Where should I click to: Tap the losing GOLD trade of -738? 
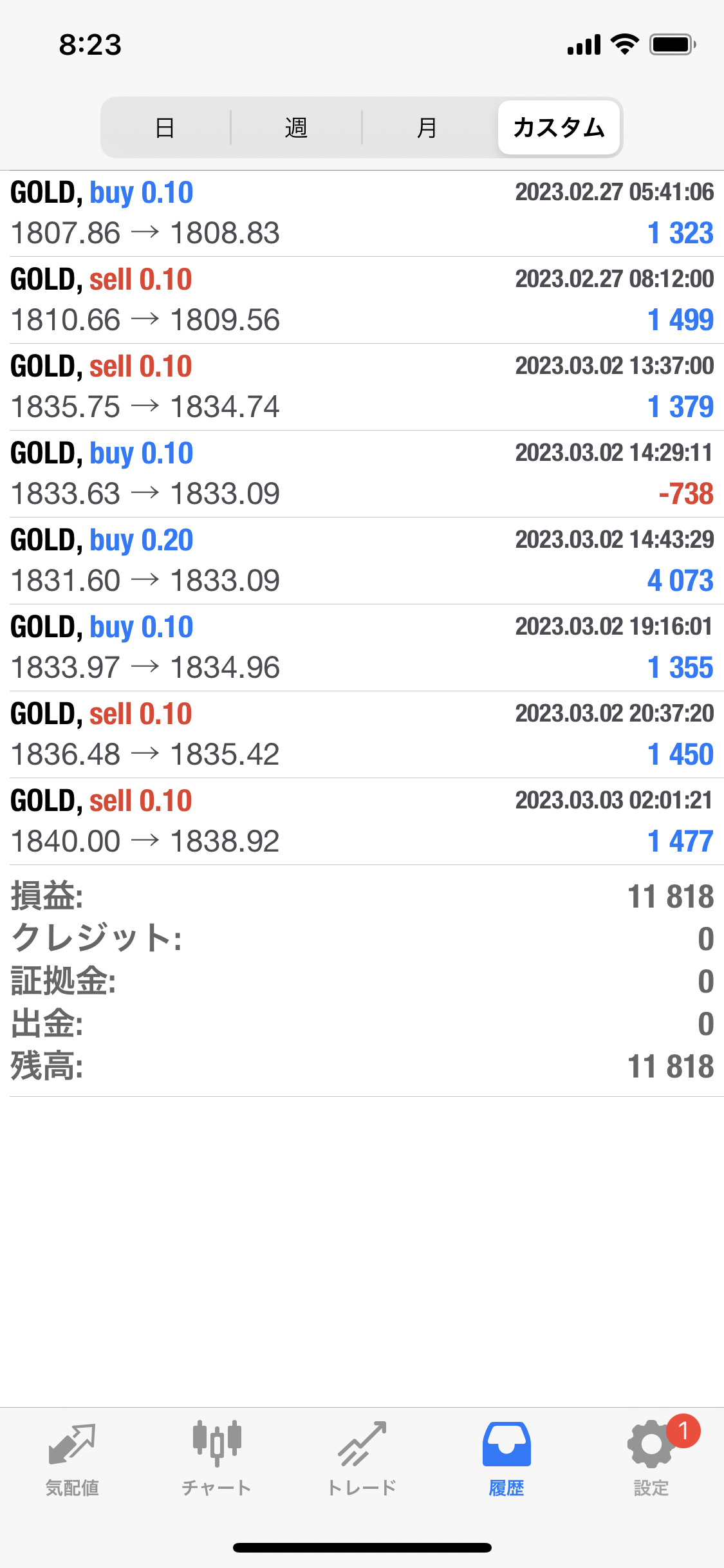[362, 474]
